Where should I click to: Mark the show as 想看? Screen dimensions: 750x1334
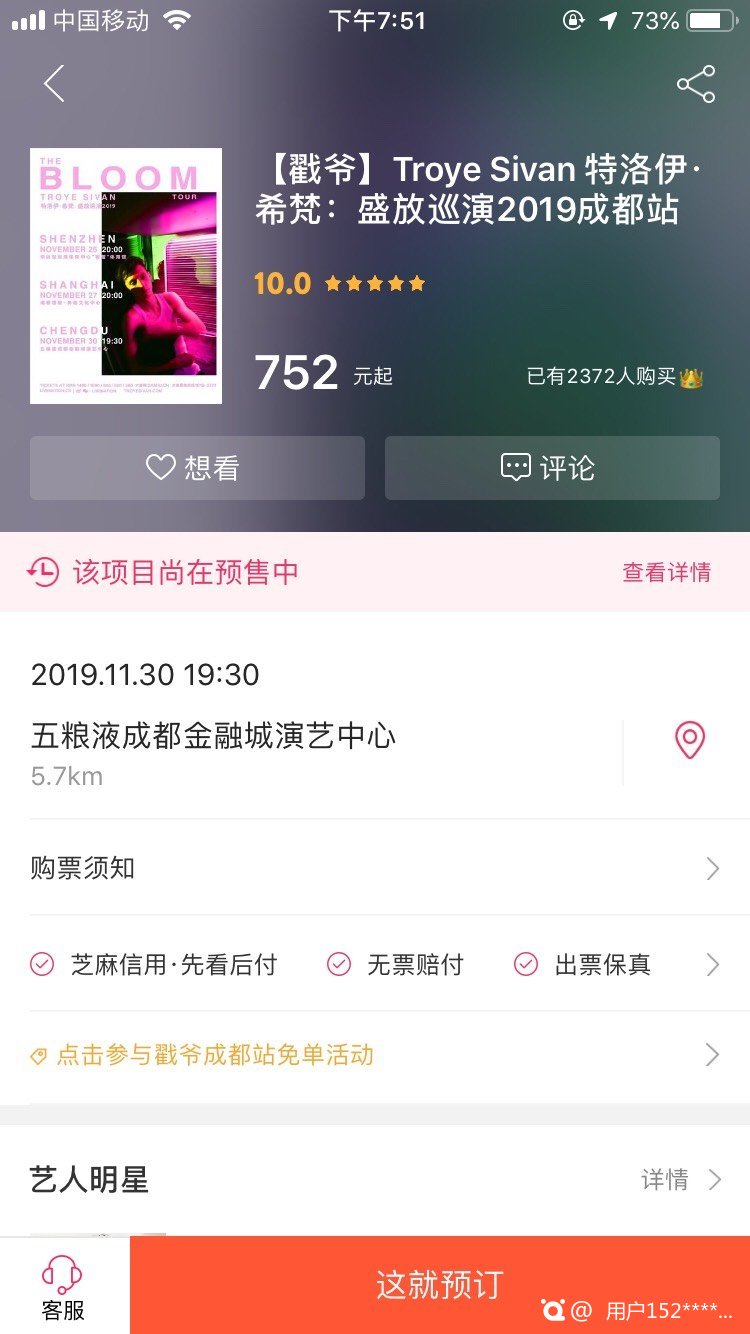click(x=197, y=468)
